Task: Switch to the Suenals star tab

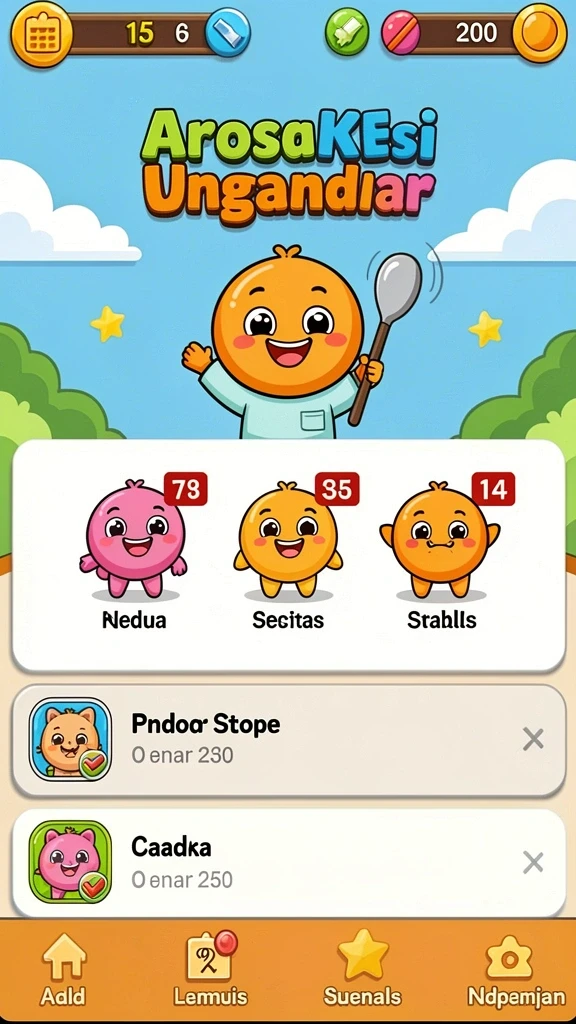Action: (362, 969)
